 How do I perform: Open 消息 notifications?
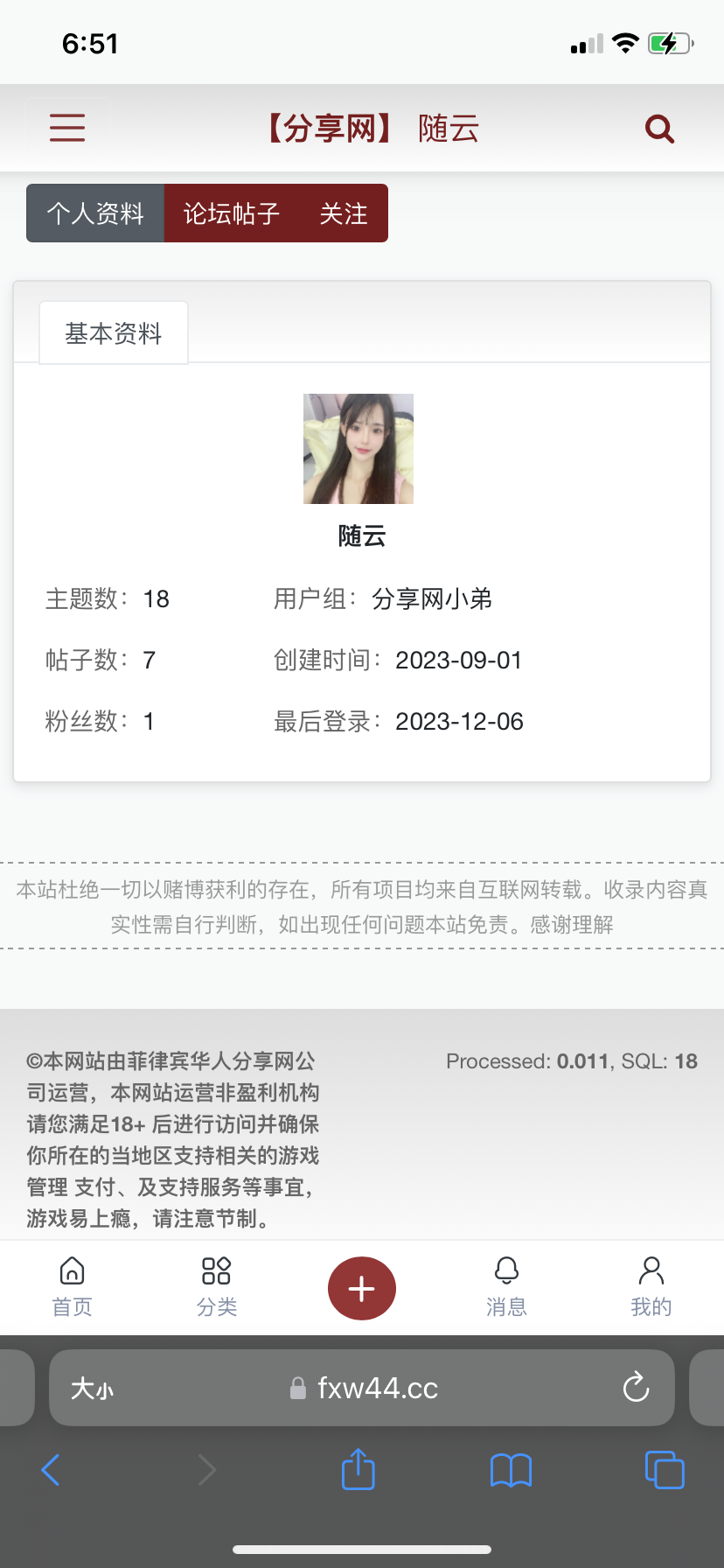(506, 1287)
